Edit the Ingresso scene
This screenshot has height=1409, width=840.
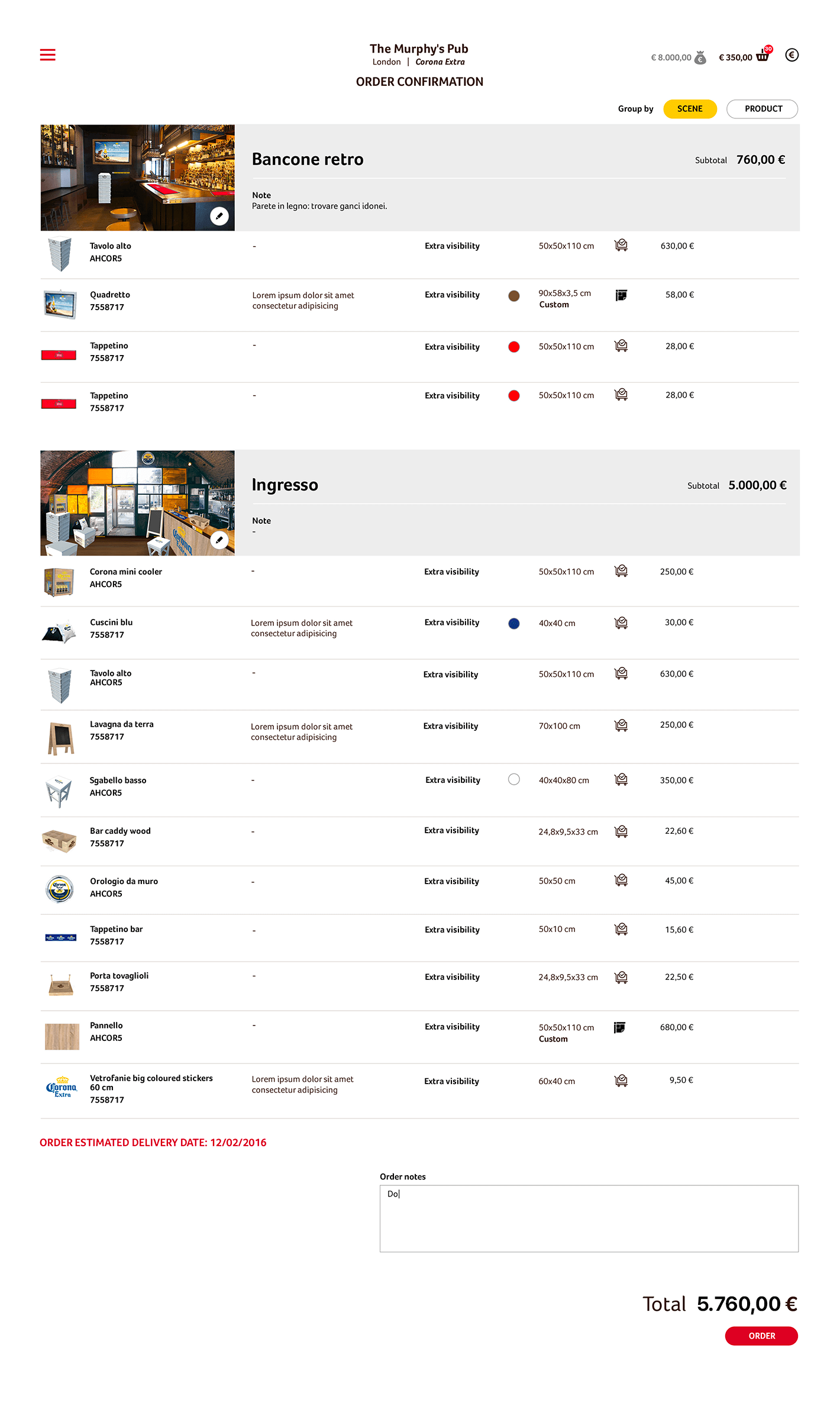pos(219,540)
